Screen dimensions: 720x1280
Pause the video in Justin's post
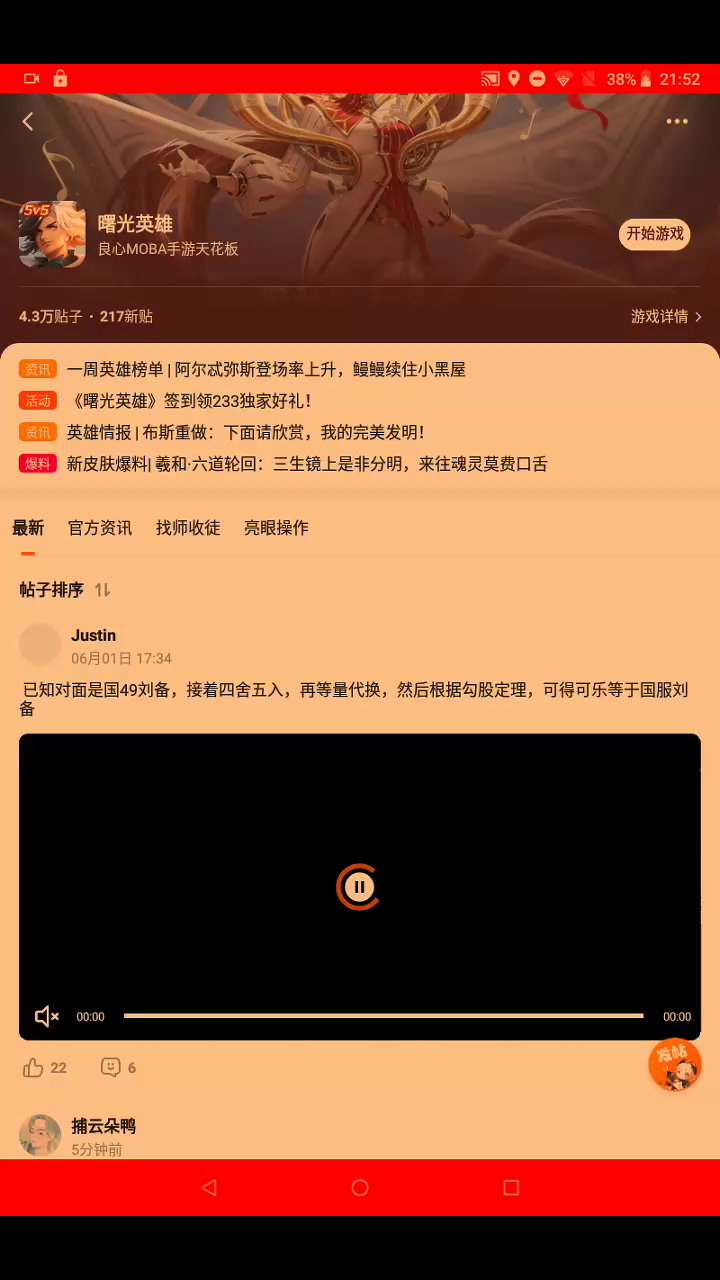358,886
